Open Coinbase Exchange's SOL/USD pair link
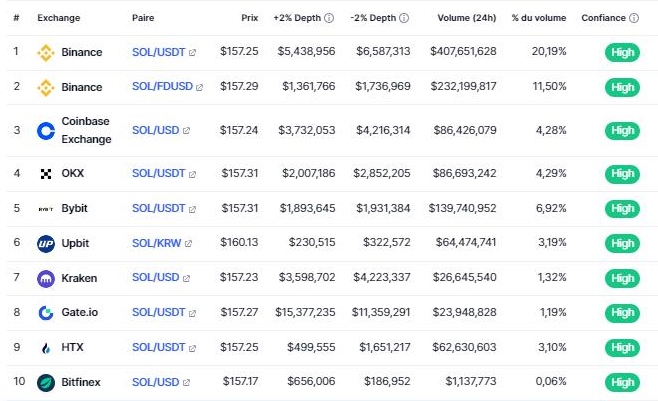The width and height of the screenshot is (658, 401). 155,130
